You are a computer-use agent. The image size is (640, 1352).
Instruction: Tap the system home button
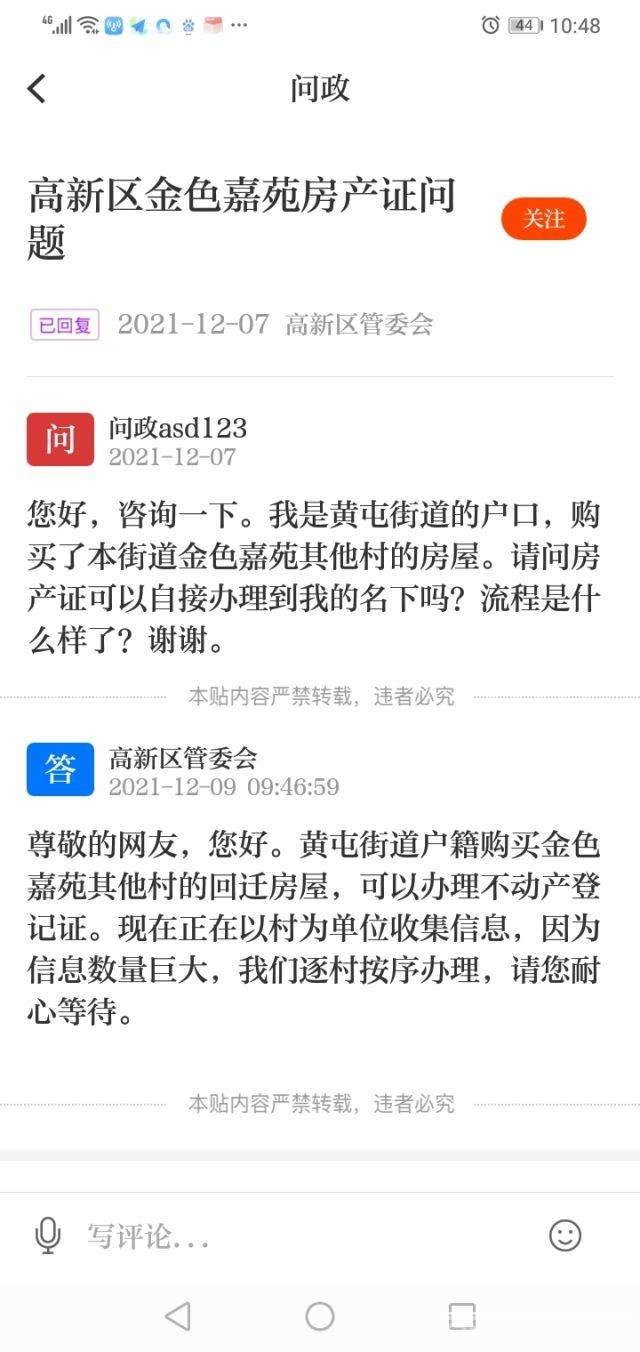(x=320, y=1316)
